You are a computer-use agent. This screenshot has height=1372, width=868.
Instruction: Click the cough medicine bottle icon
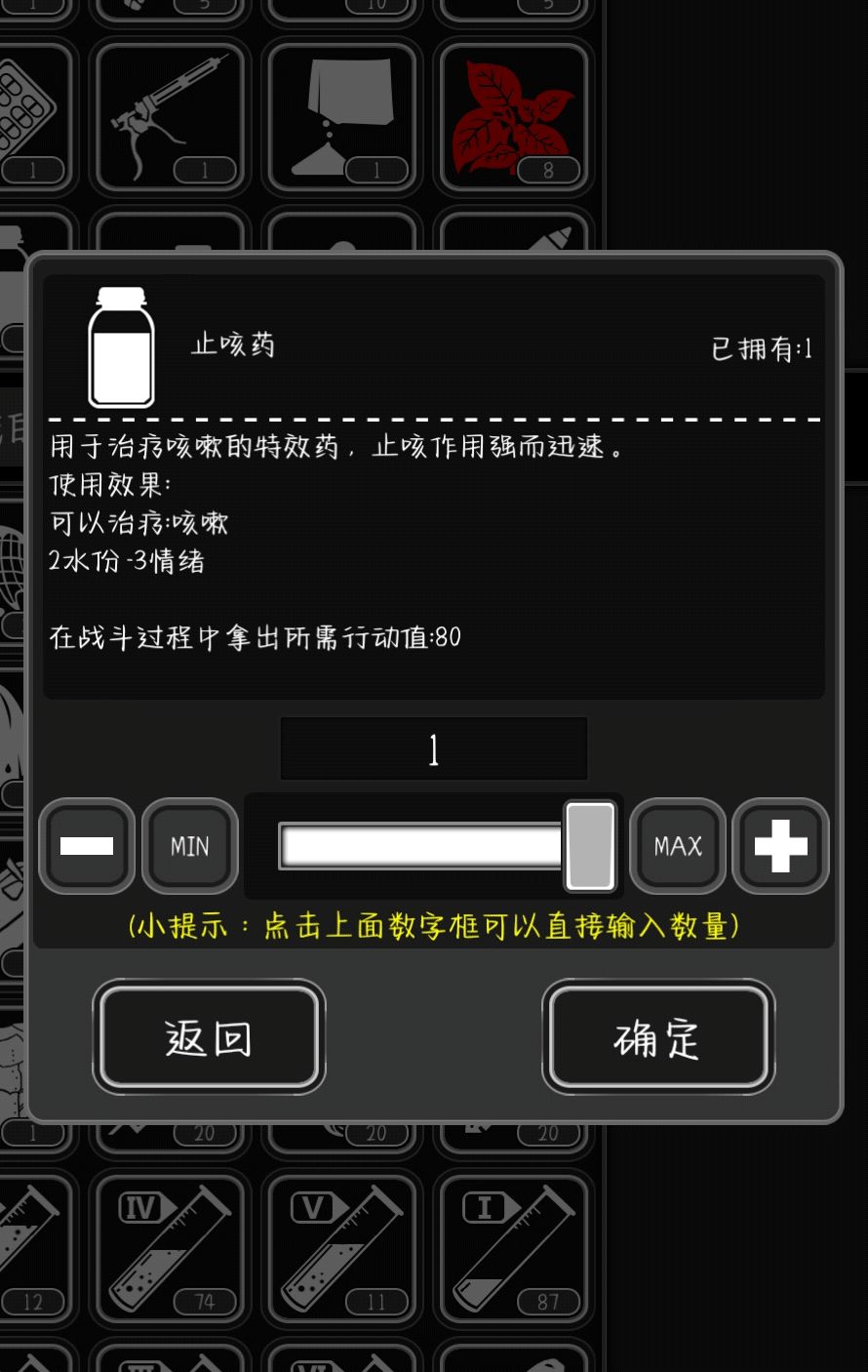(121, 343)
